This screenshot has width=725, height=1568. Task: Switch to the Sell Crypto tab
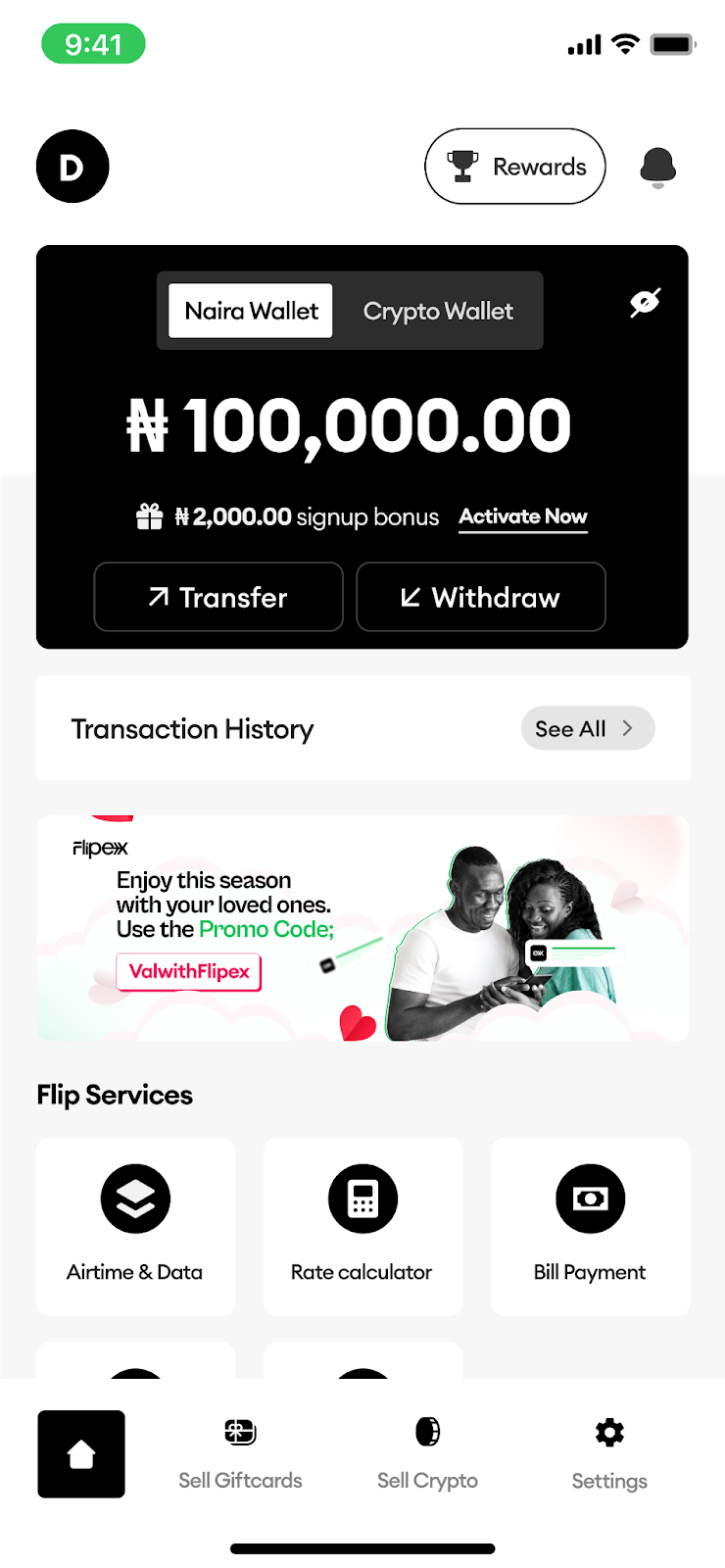click(427, 1454)
